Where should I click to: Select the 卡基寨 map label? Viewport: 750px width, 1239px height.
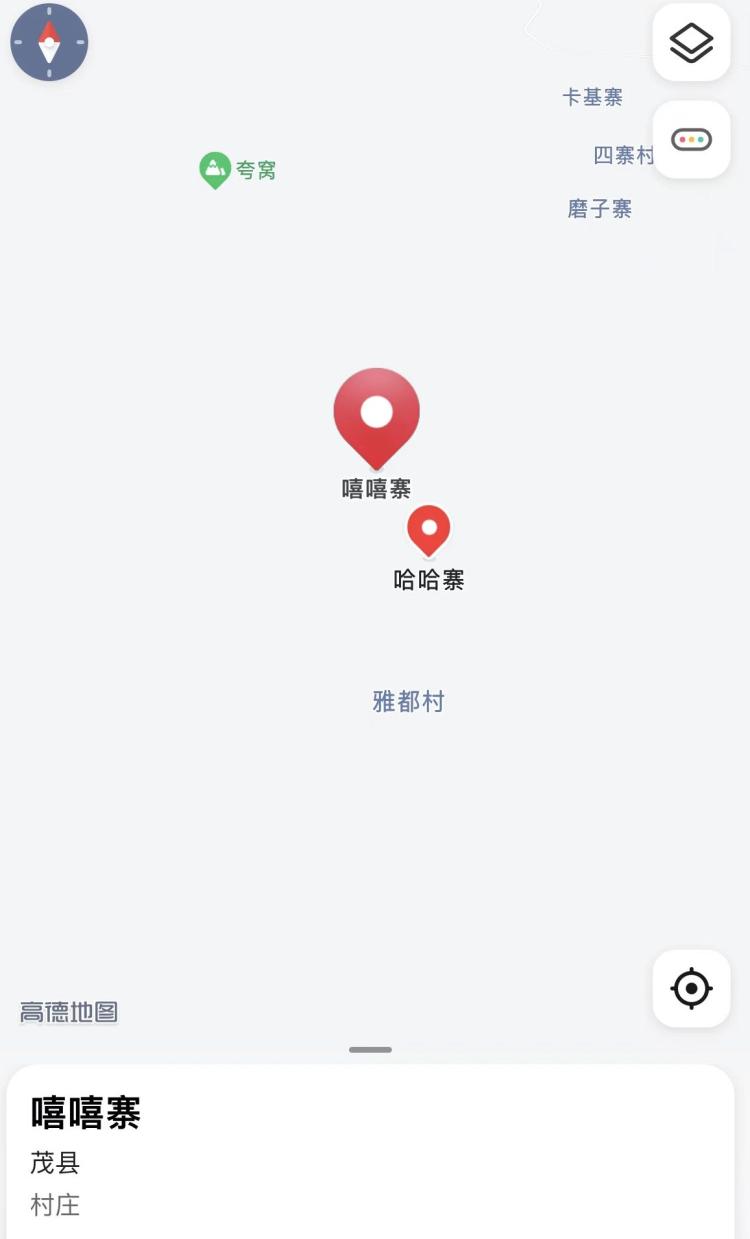[592, 97]
